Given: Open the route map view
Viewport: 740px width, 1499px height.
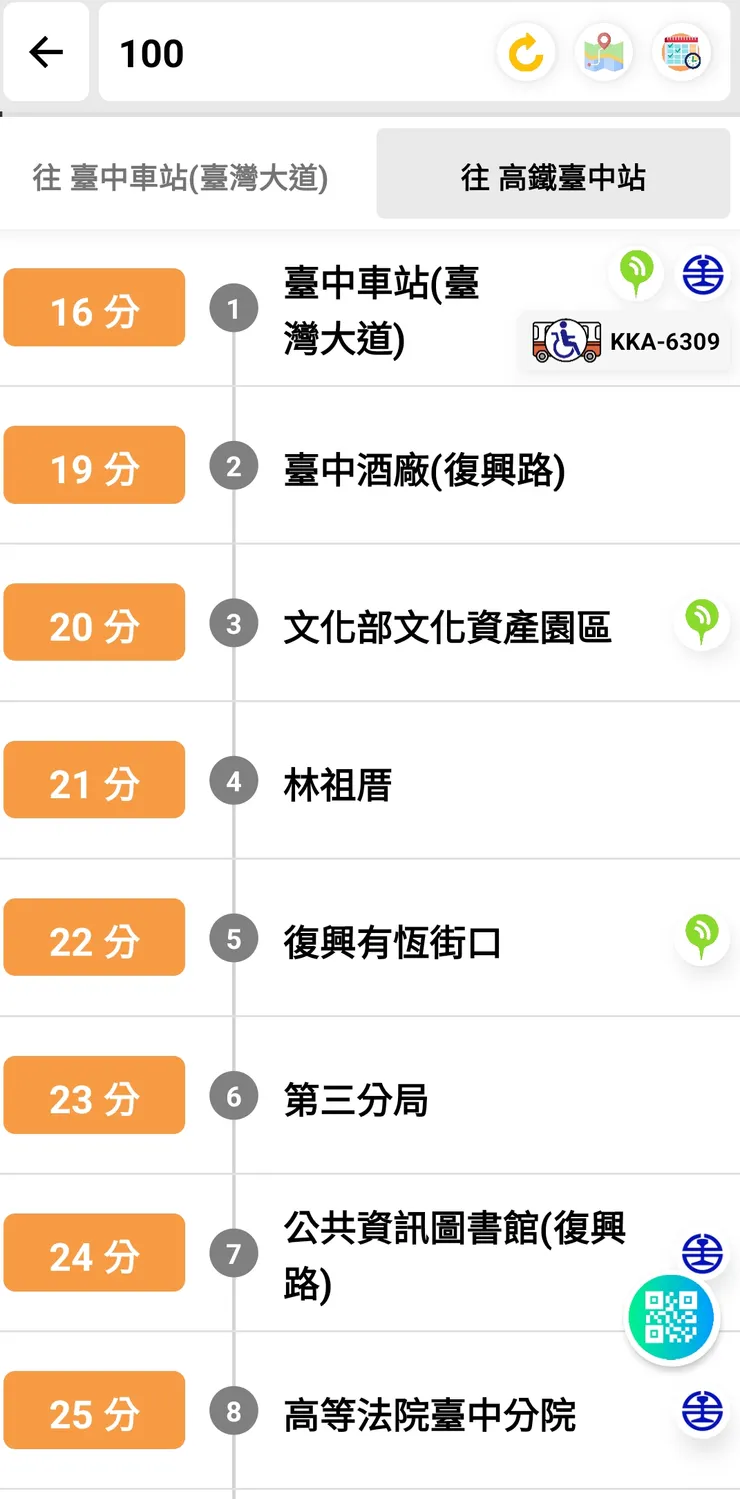Looking at the screenshot, I should (x=603, y=53).
